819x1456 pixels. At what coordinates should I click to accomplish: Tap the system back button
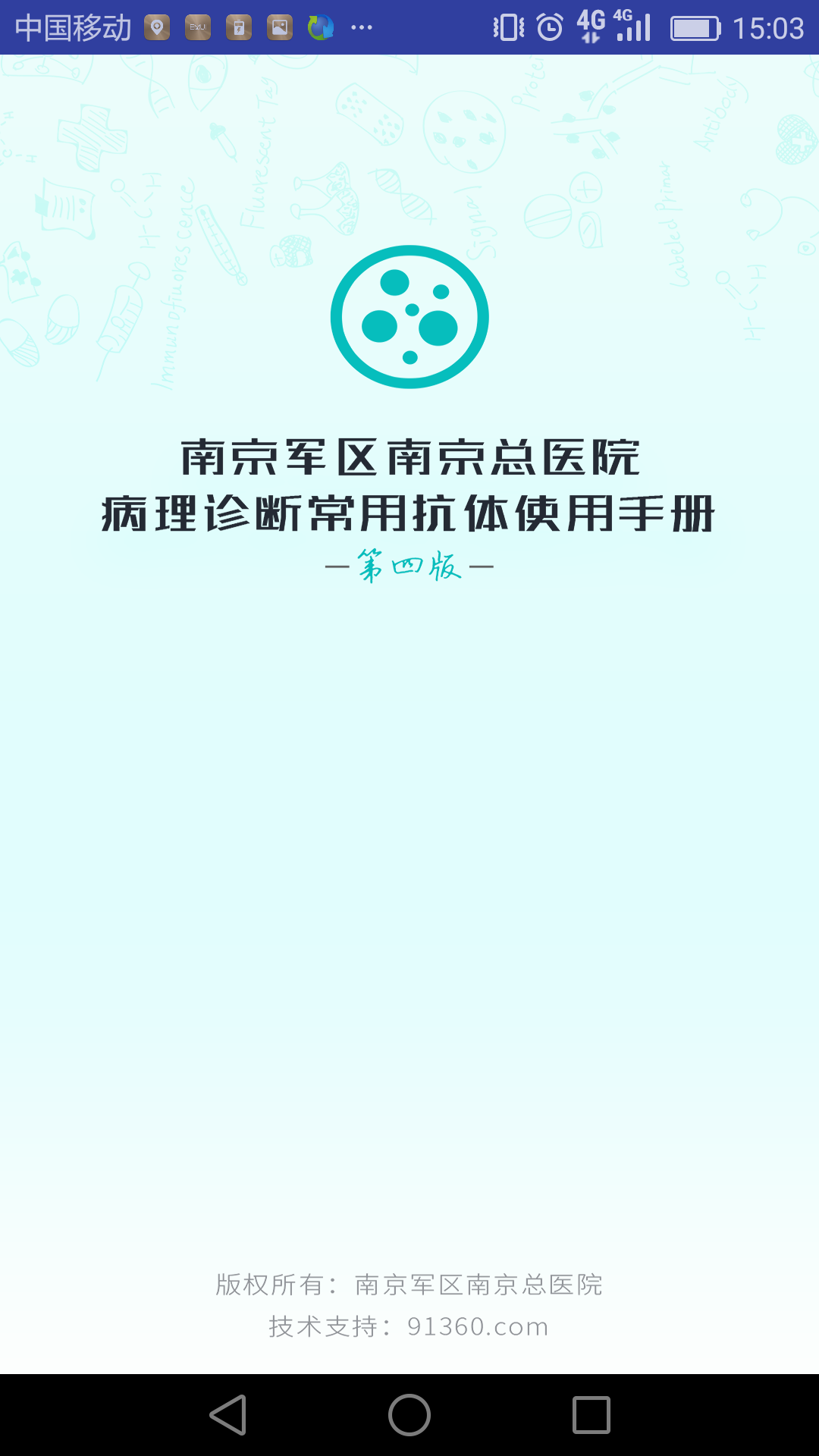coord(228,1415)
